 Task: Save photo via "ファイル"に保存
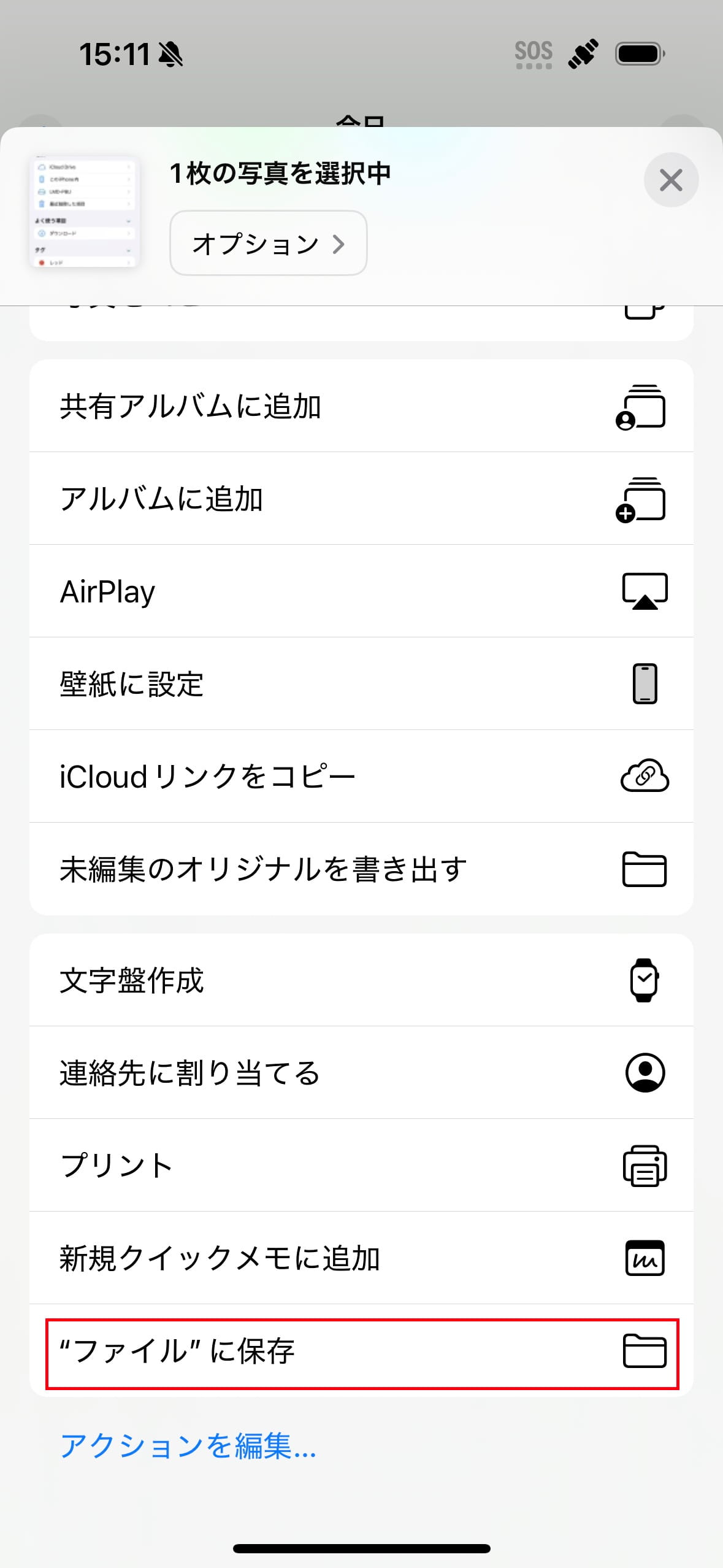tap(361, 1351)
